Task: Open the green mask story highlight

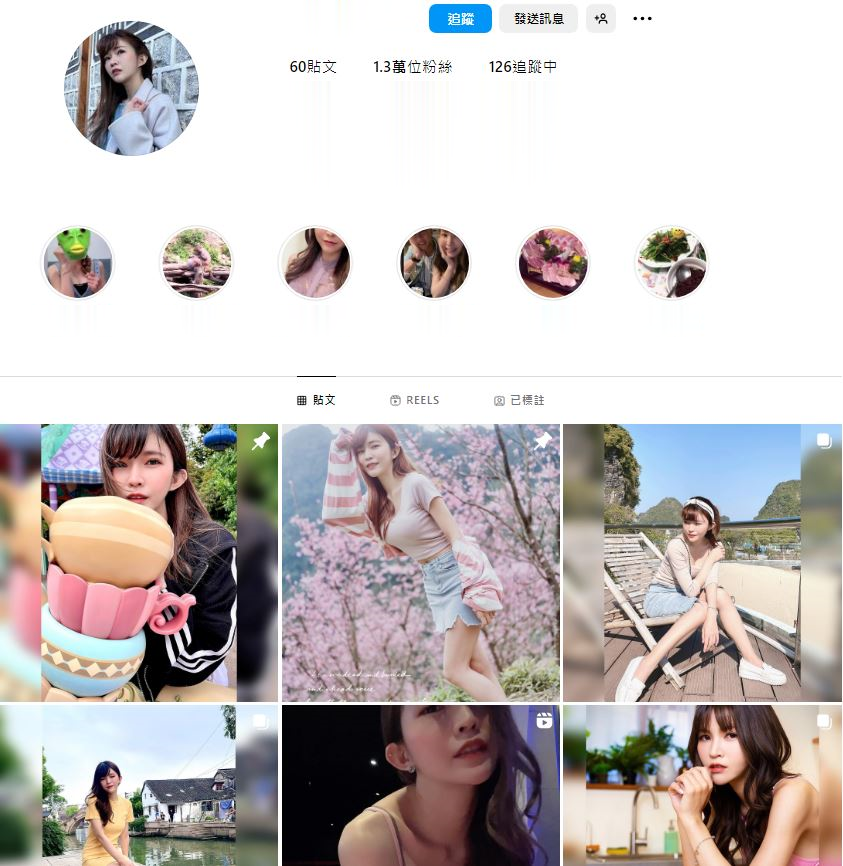Action: pyautogui.click(x=78, y=263)
